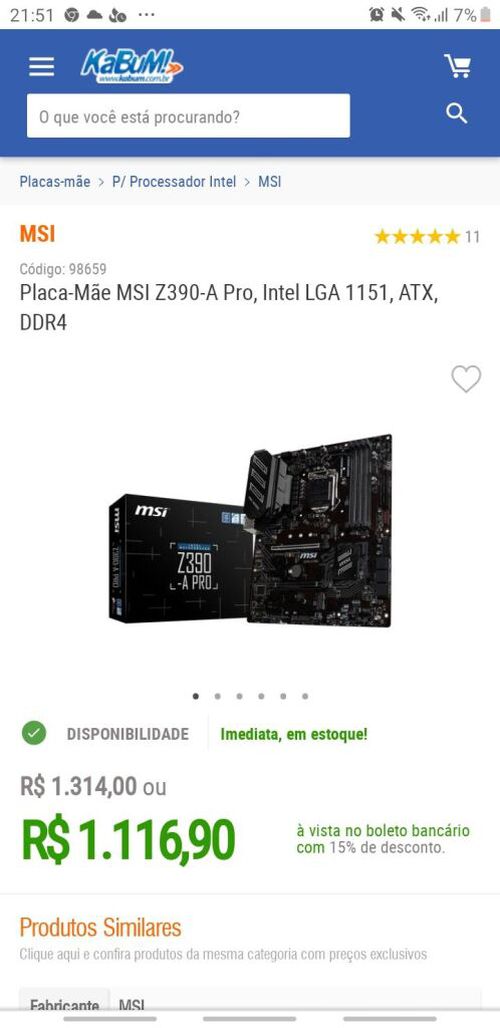
Task: Go to P/ Processador Intel breadcrumb
Action: 174,182
